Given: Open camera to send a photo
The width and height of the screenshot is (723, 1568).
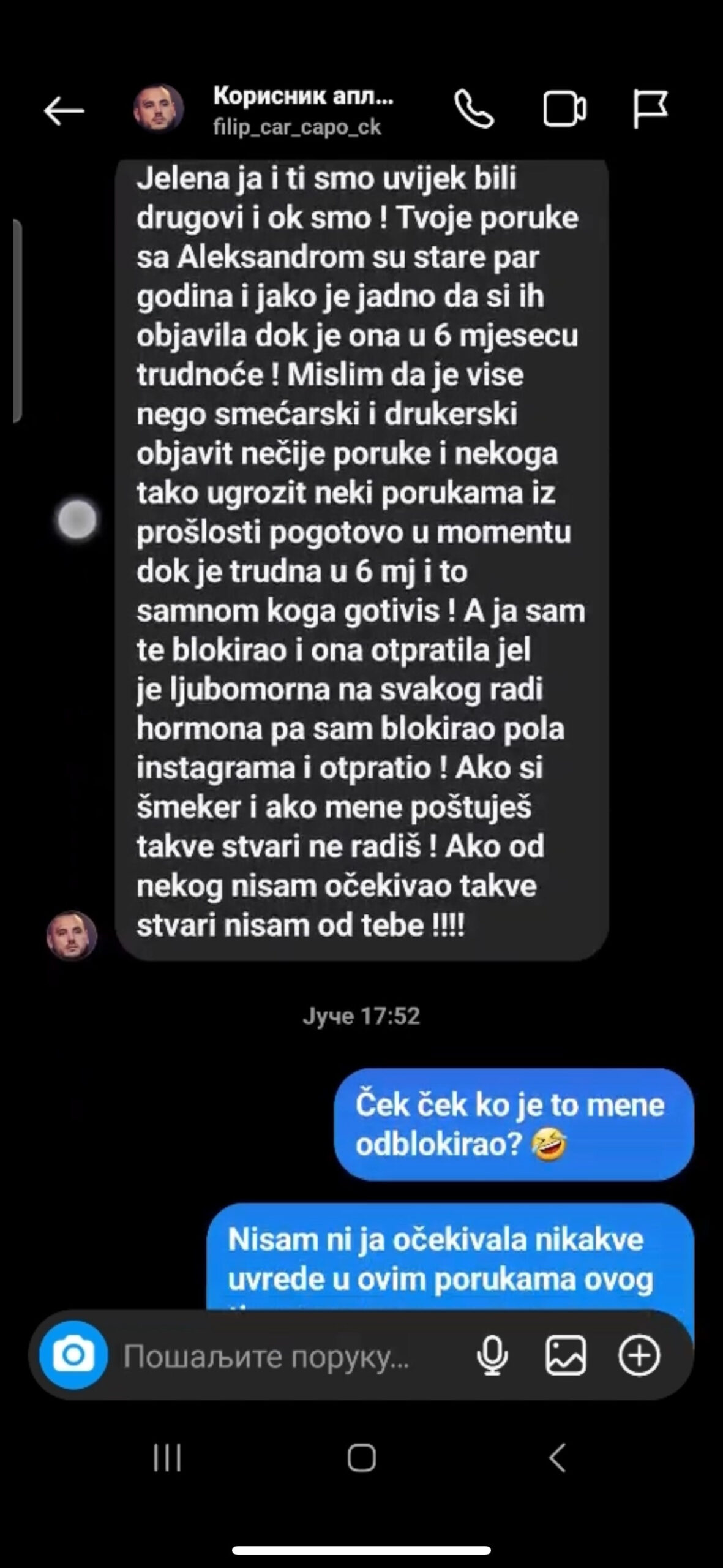Looking at the screenshot, I should [x=73, y=1355].
